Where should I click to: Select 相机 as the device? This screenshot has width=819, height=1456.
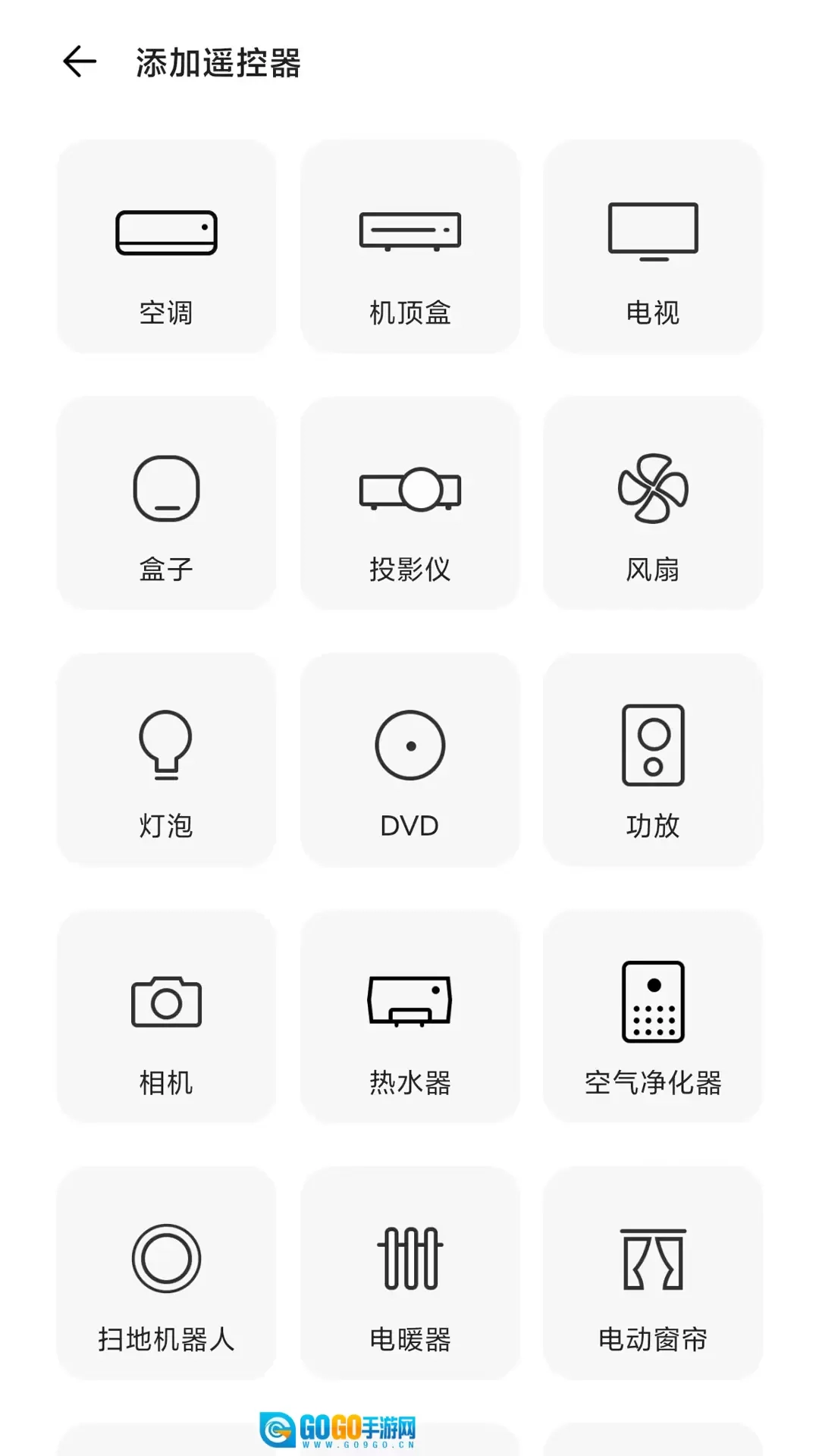click(x=166, y=1016)
